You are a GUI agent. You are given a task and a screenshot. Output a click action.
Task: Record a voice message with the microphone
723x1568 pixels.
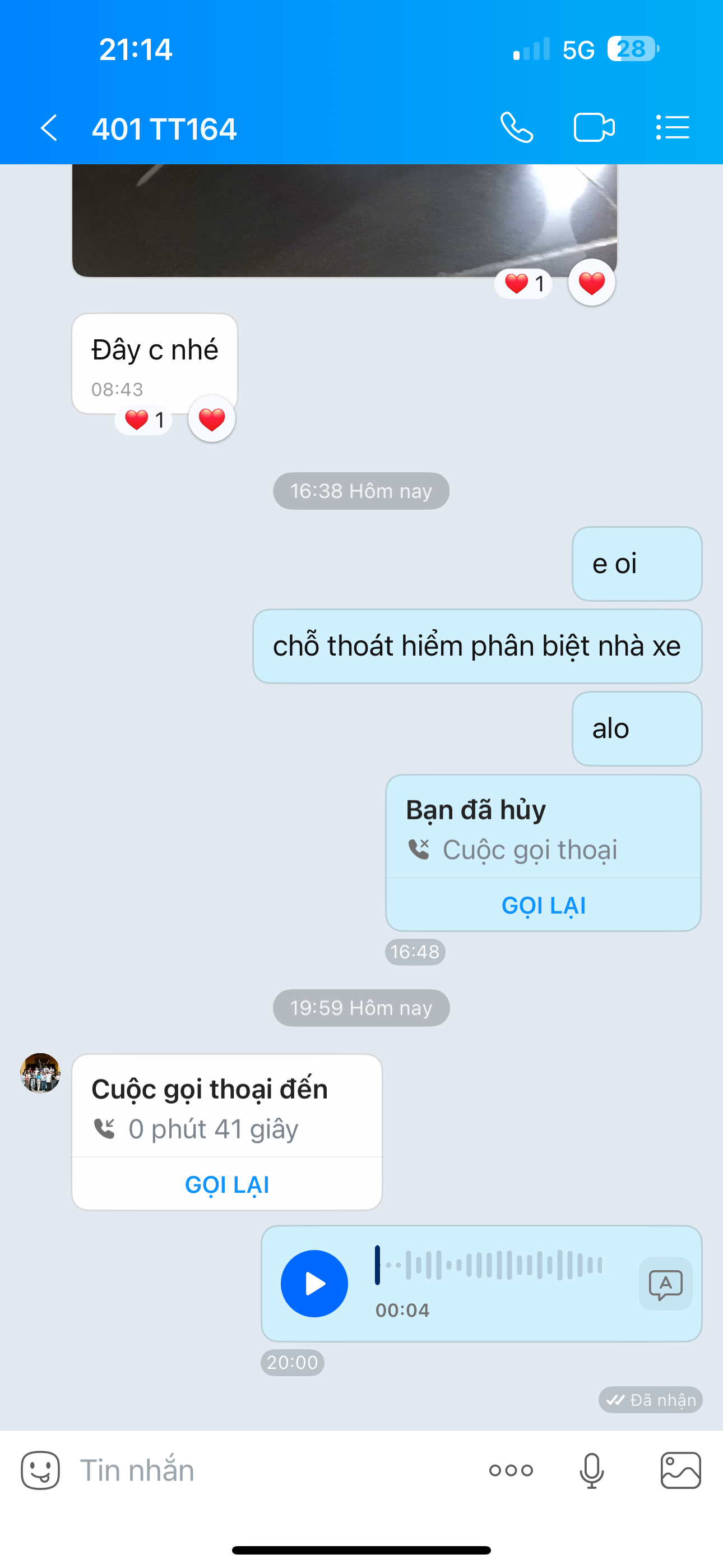591,1470
